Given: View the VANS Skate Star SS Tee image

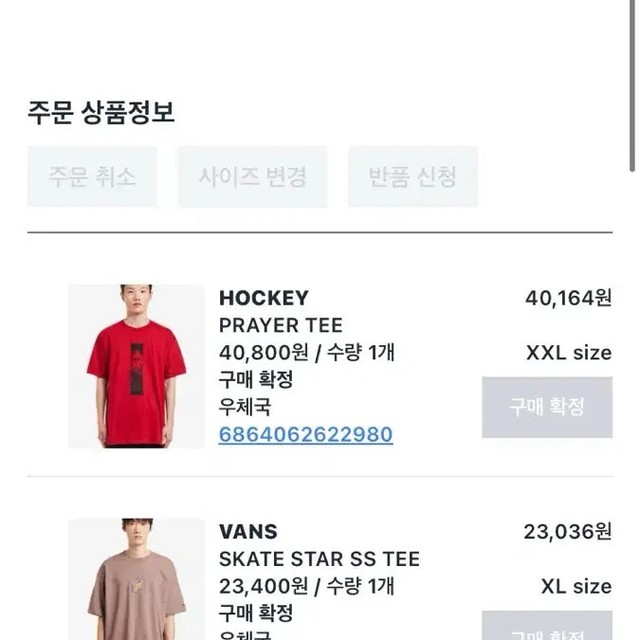Looking at the screenshot, I should pyautogui.click(x=136, y=580).
